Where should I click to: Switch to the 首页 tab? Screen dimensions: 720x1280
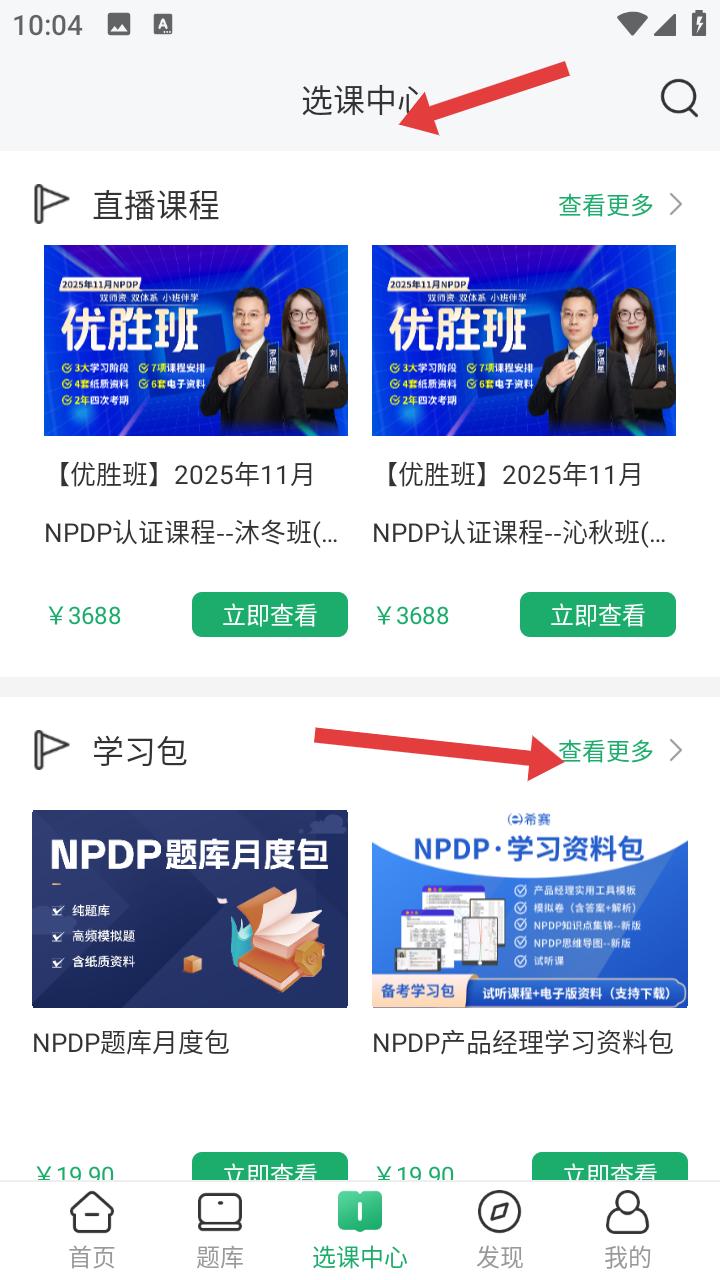92,1230
